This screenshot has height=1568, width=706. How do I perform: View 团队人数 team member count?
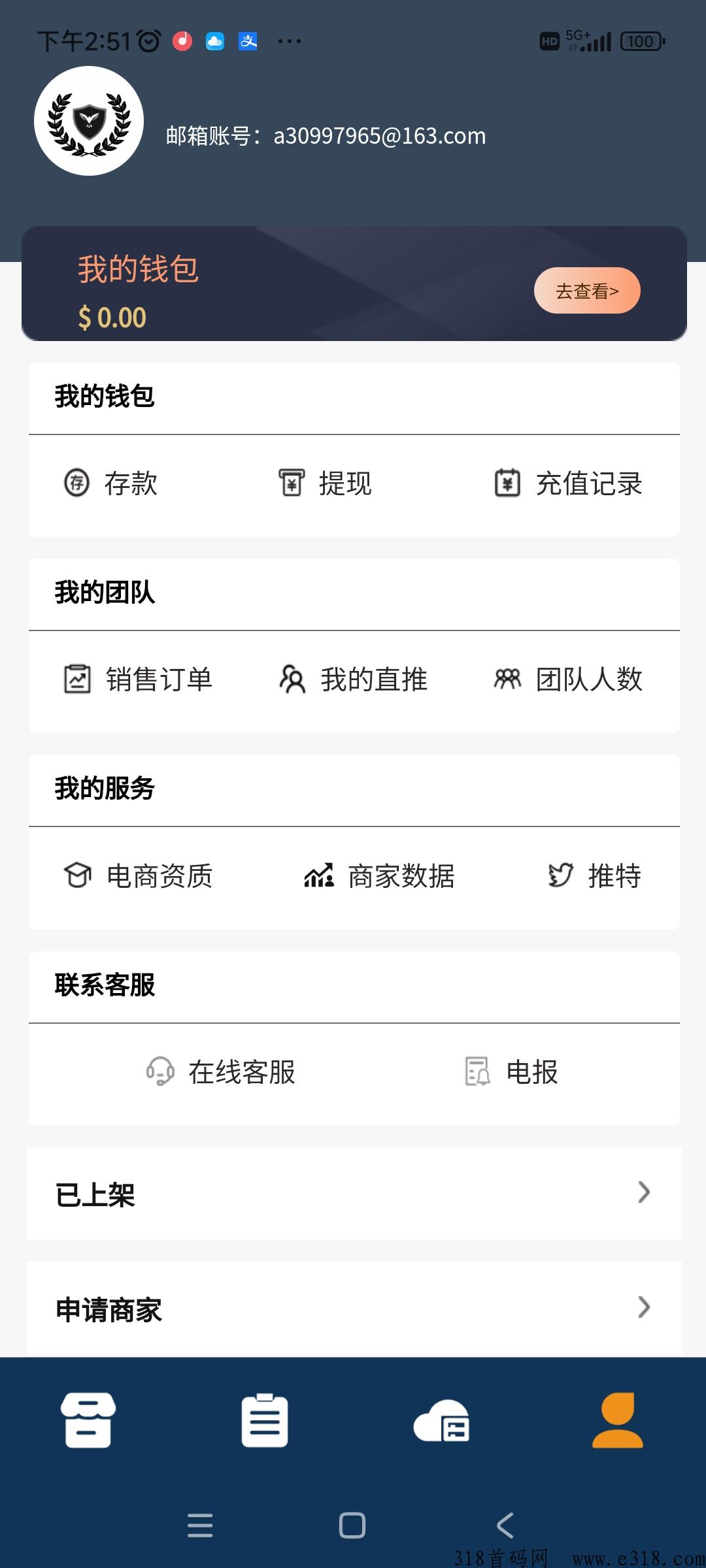(569, 679)
